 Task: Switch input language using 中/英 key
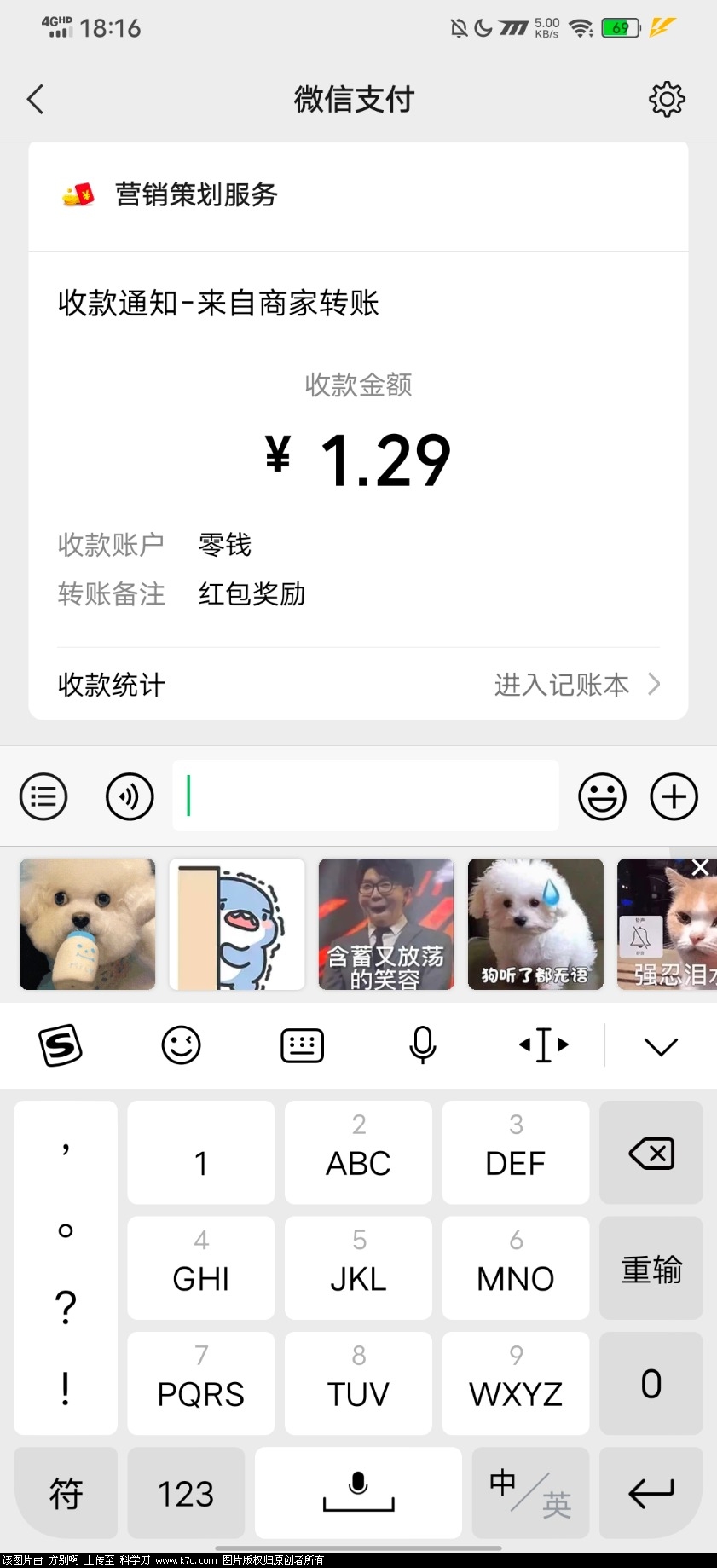point(529,1494)
